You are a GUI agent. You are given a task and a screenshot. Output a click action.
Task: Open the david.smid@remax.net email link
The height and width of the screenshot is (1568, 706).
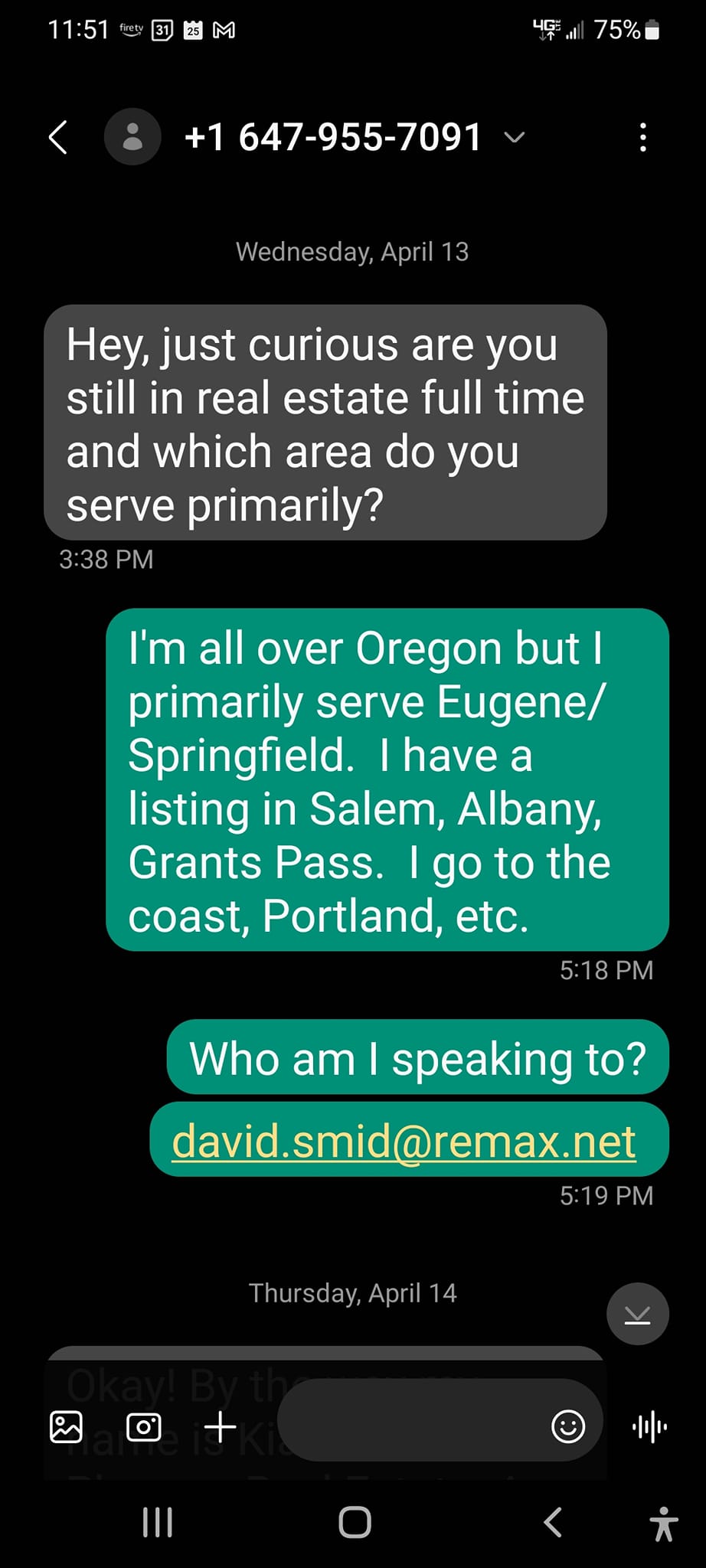pyautogui.click(x=404, y=1142)
